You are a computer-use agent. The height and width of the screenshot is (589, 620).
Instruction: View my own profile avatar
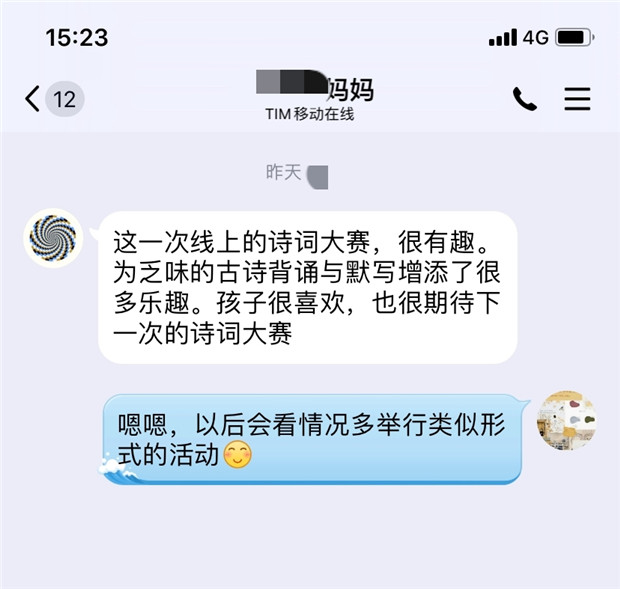point(567,420)
